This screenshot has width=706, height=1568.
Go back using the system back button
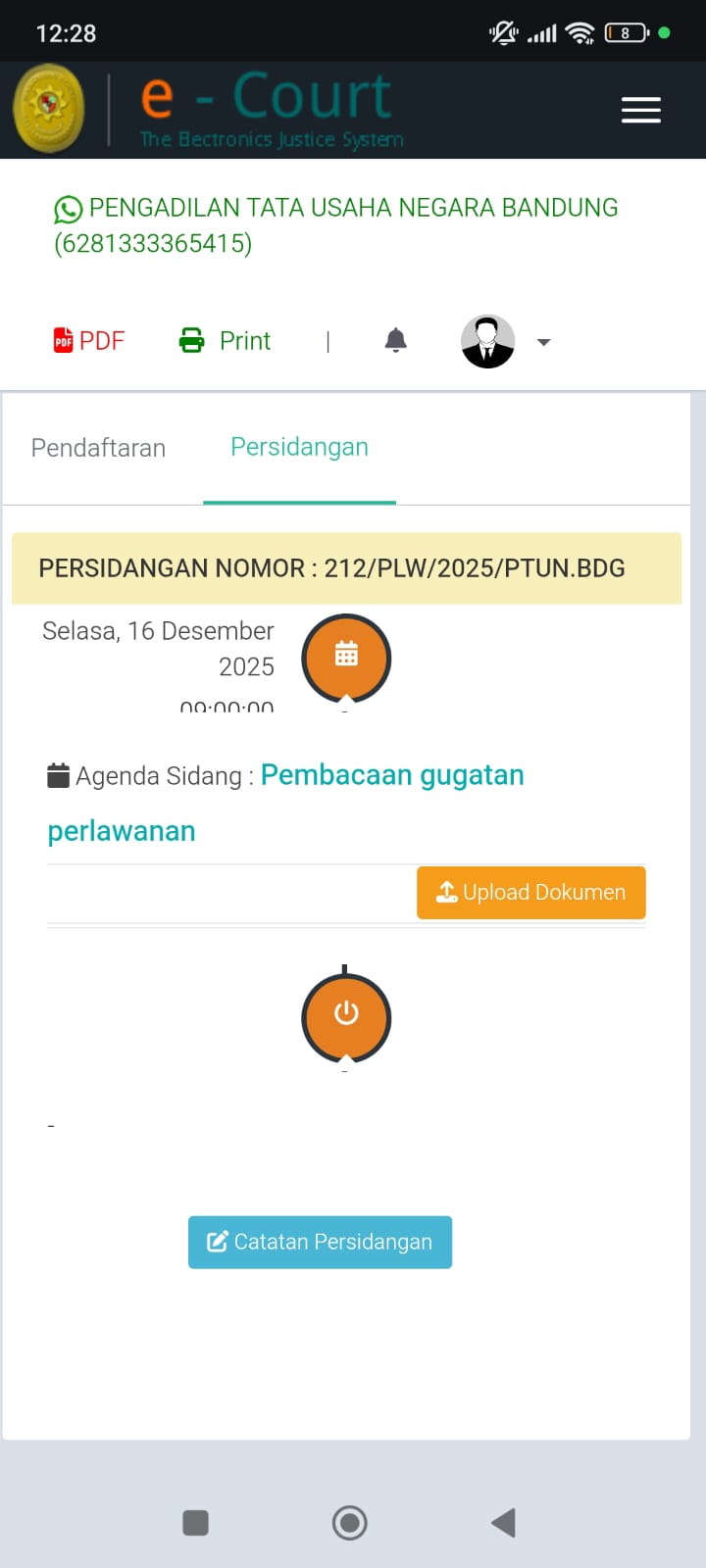tap(503, 1522)
